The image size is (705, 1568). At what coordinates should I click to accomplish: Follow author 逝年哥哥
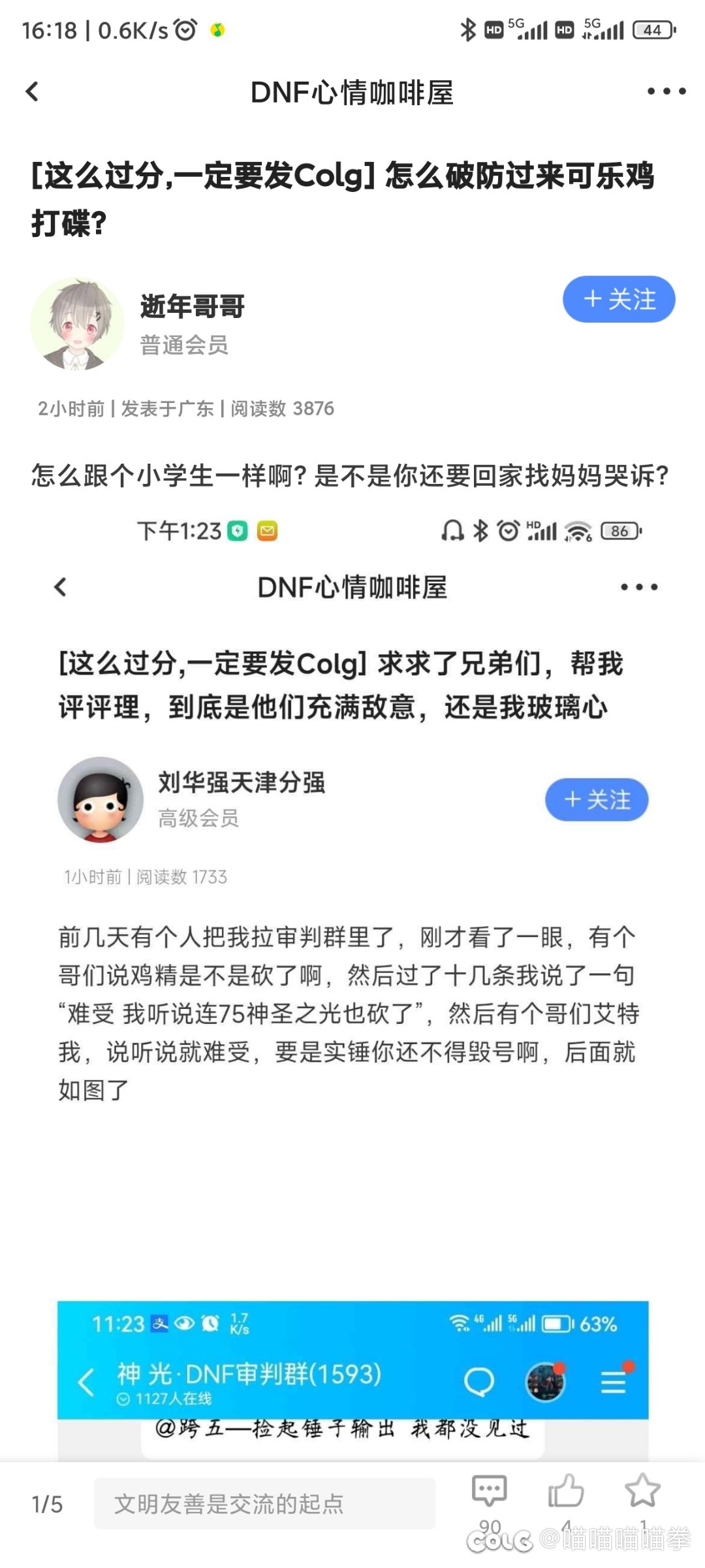(618, 299)
